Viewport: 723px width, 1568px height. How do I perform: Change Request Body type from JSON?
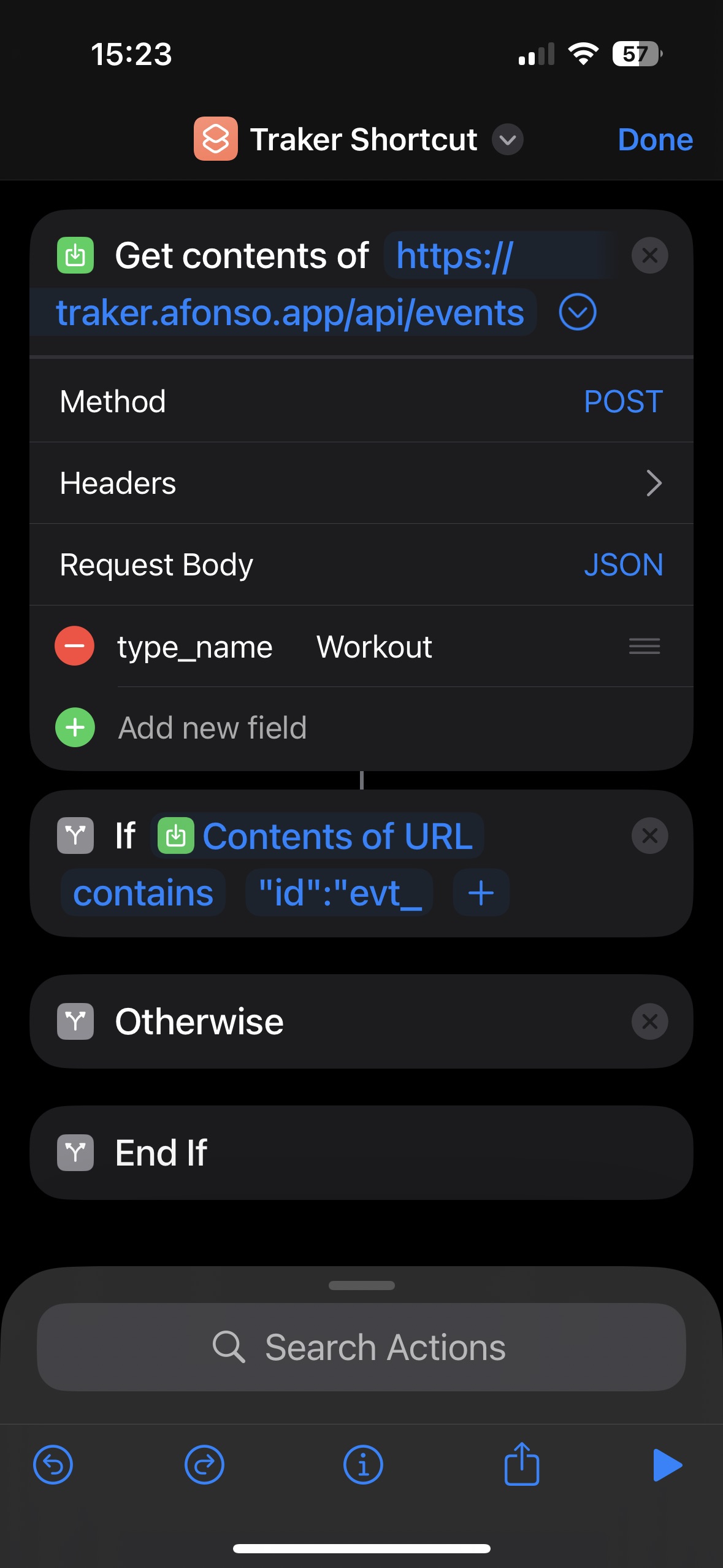pos(624,565)
